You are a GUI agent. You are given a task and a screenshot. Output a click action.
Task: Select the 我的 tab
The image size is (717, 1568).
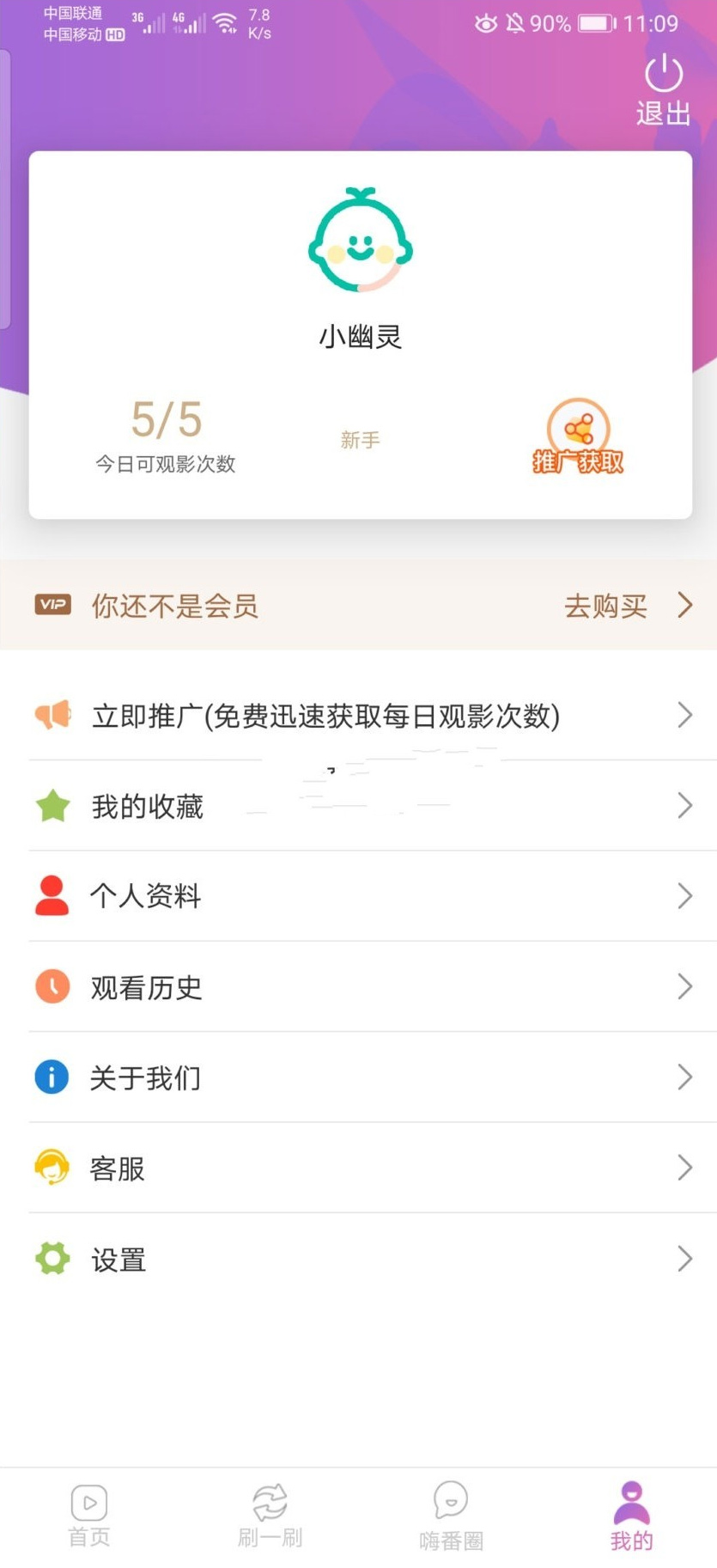632,1516
